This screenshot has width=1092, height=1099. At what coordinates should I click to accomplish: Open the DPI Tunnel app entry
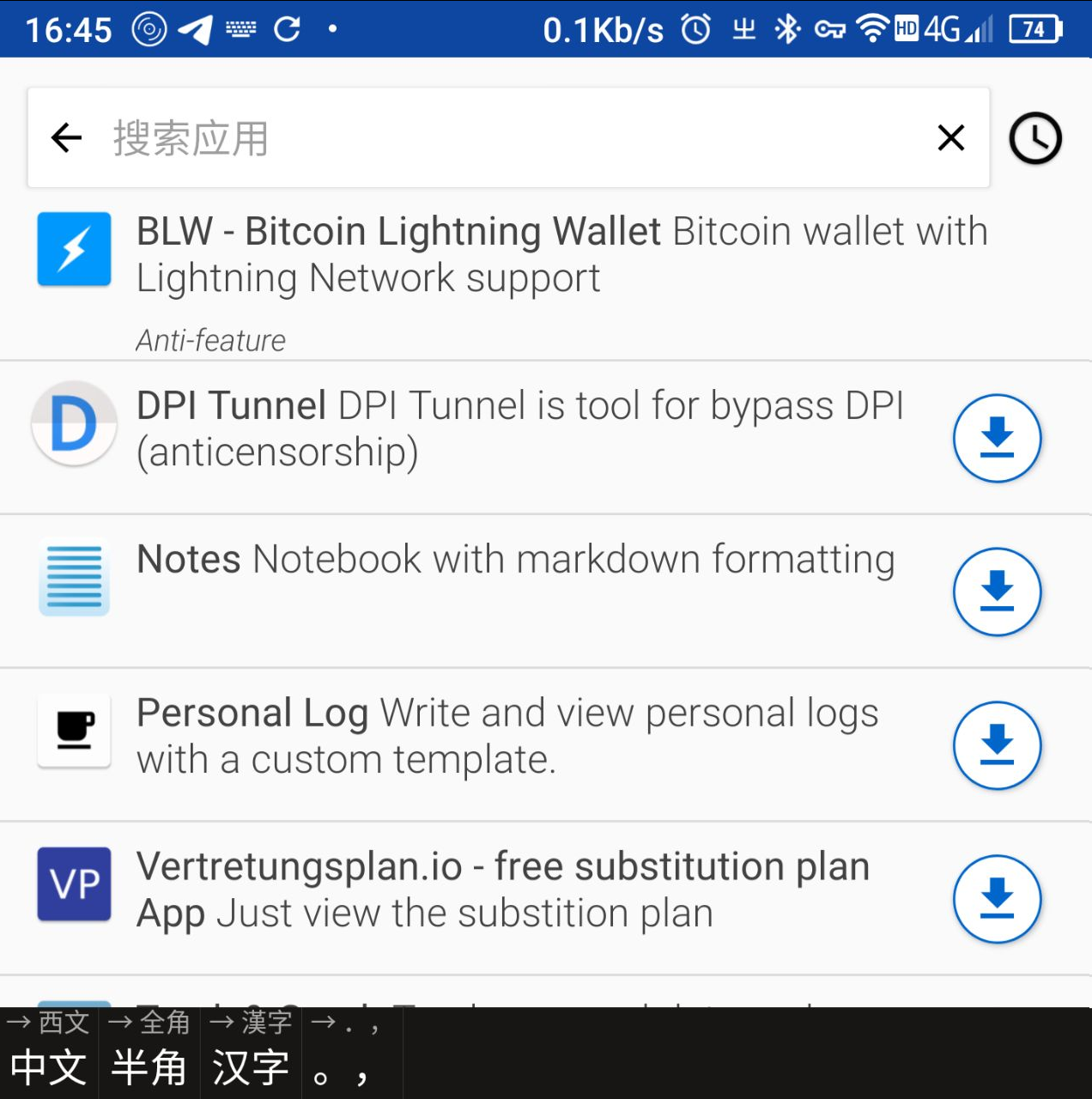[x=515, y=429]
